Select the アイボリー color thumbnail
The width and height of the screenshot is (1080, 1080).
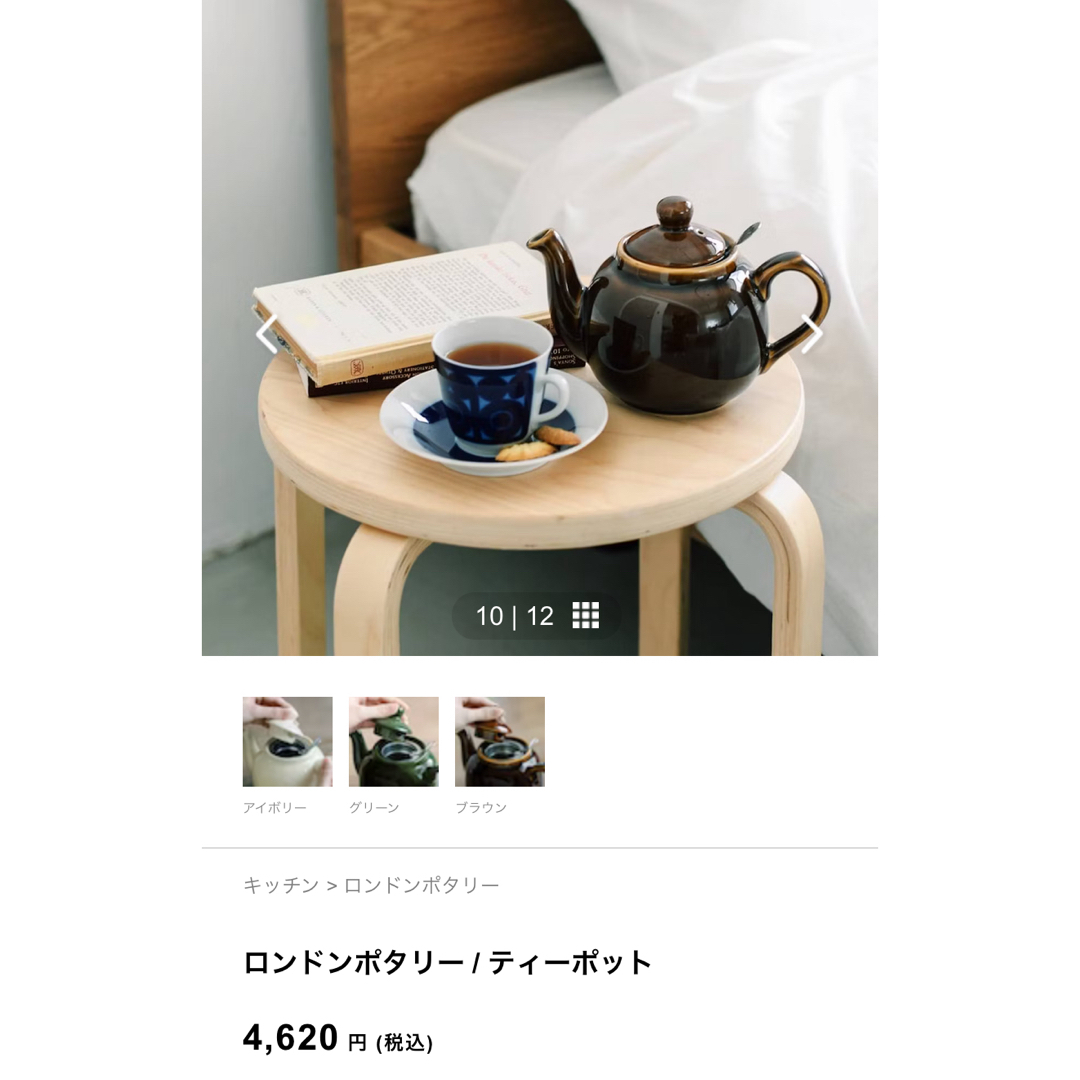pos(287,742)
